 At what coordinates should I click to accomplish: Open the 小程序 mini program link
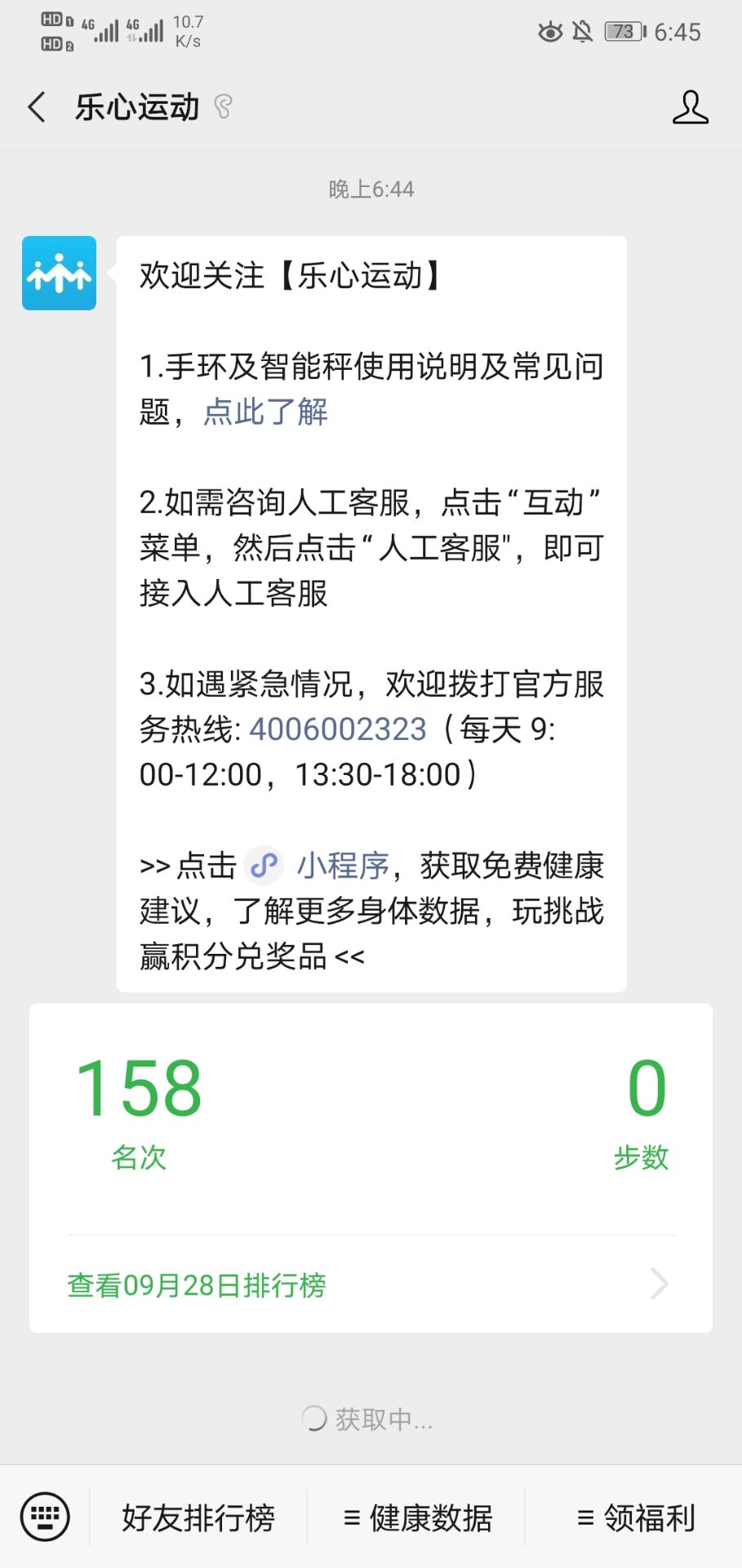pyautogui.click(x=342, y=866)
